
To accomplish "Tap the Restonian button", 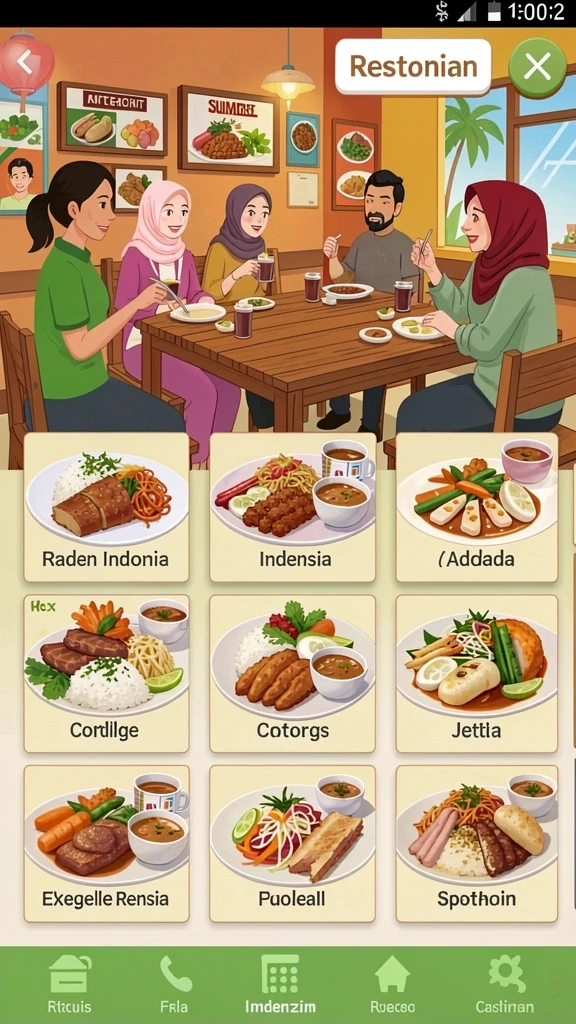I will coord(413,67).
